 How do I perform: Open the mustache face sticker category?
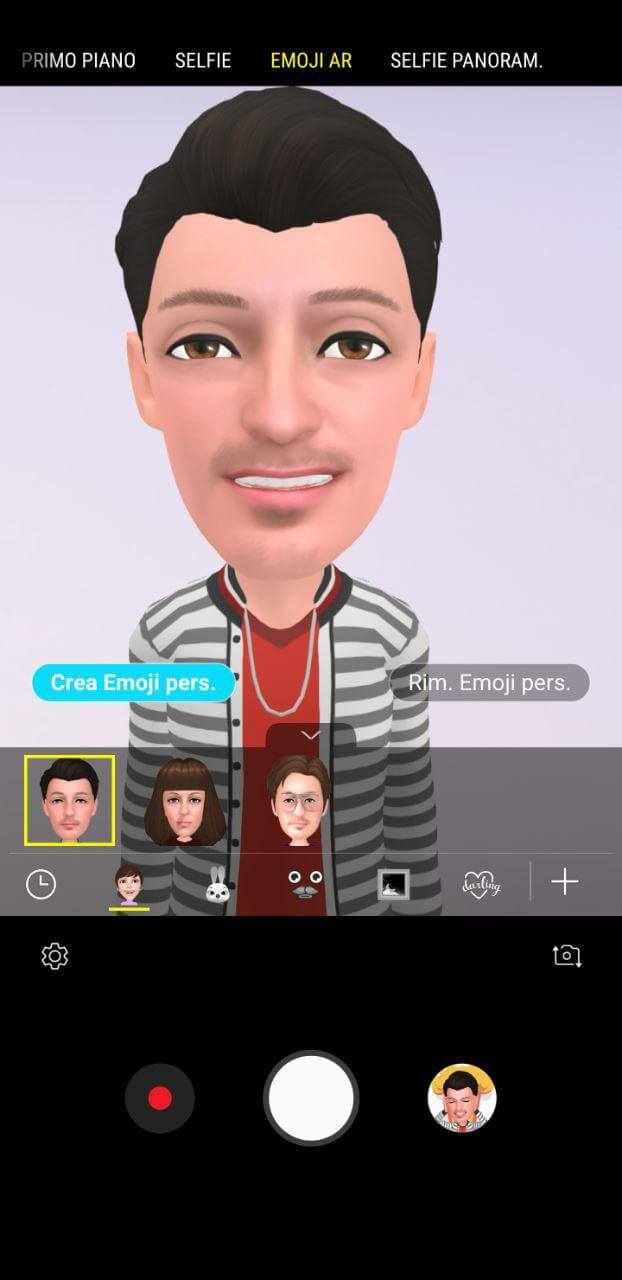point(305,884)
